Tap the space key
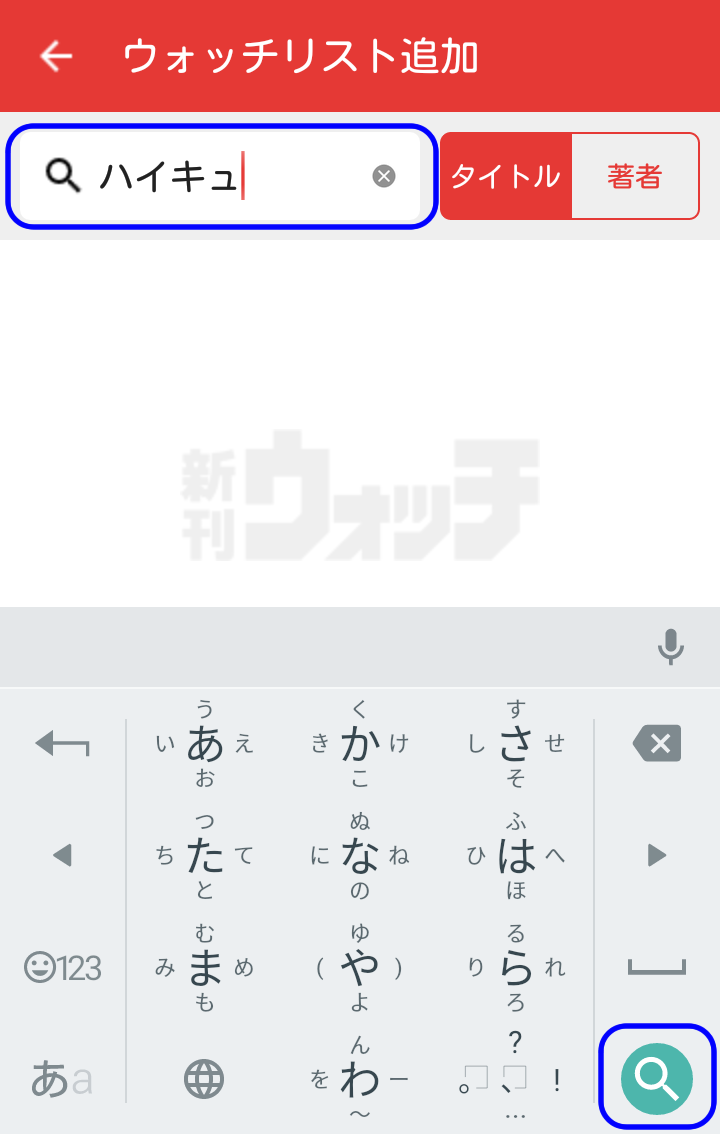 [657, 967]
